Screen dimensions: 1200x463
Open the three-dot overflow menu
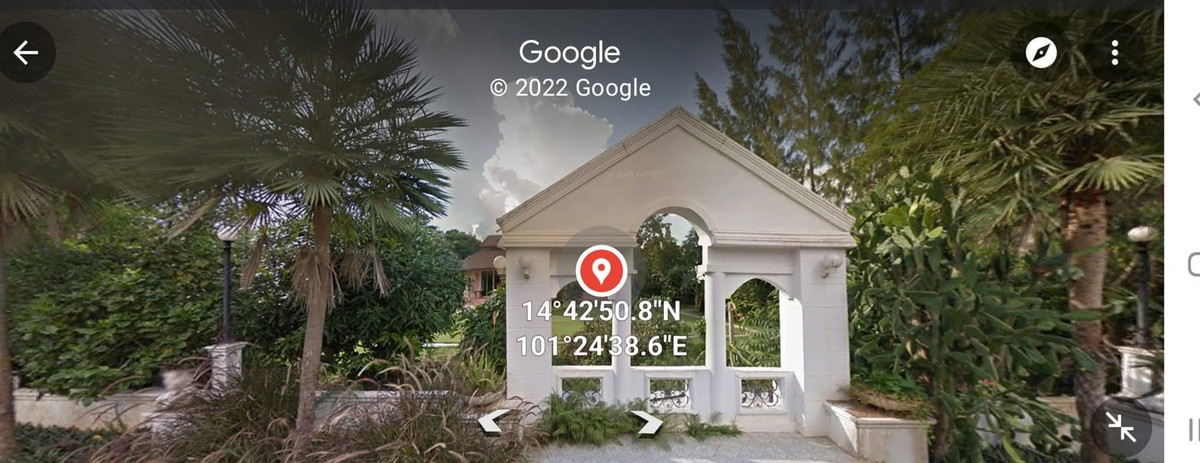[1115, 53]
